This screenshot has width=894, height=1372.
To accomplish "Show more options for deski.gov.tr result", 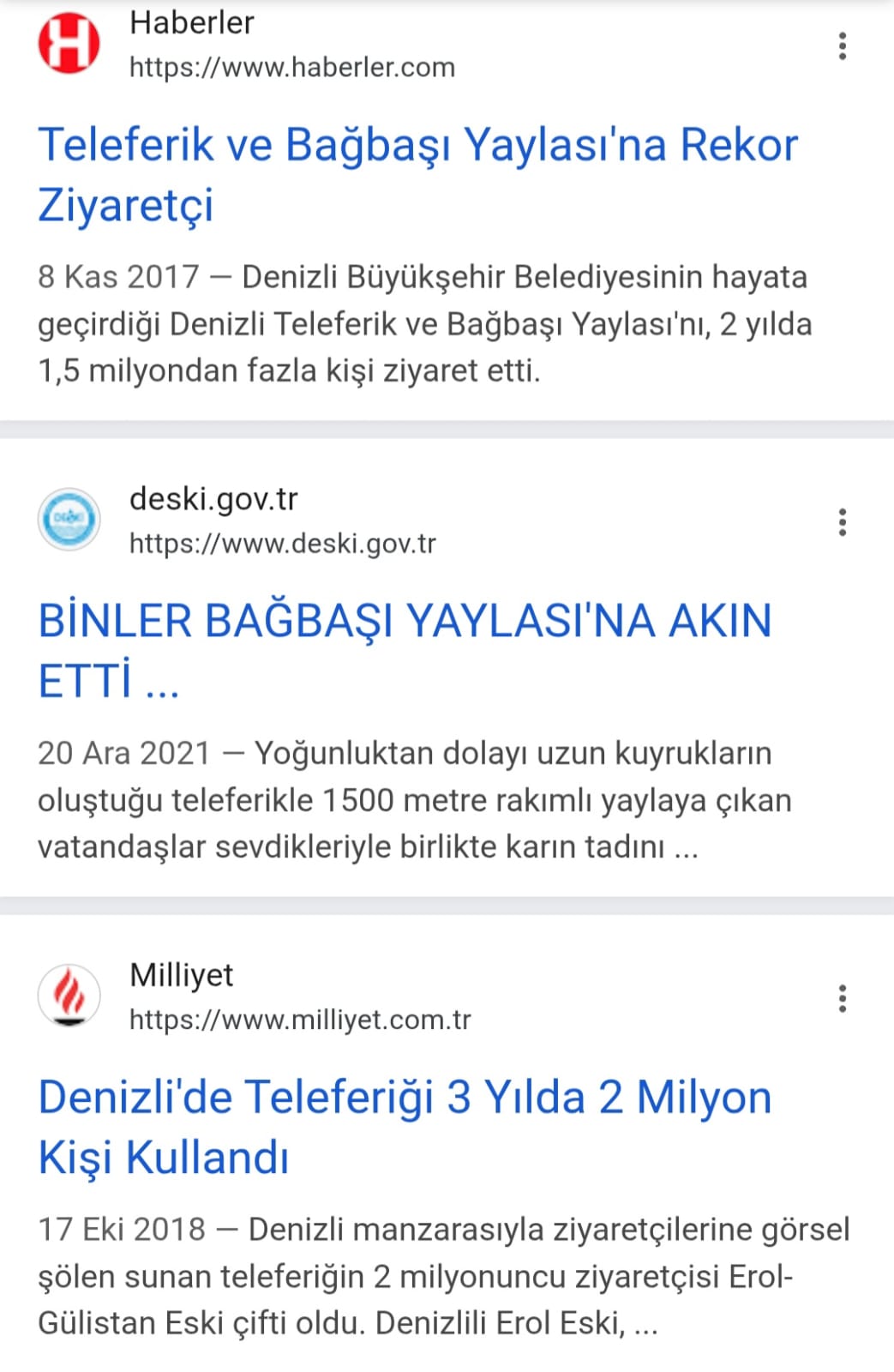I will (x=843, y=522).
